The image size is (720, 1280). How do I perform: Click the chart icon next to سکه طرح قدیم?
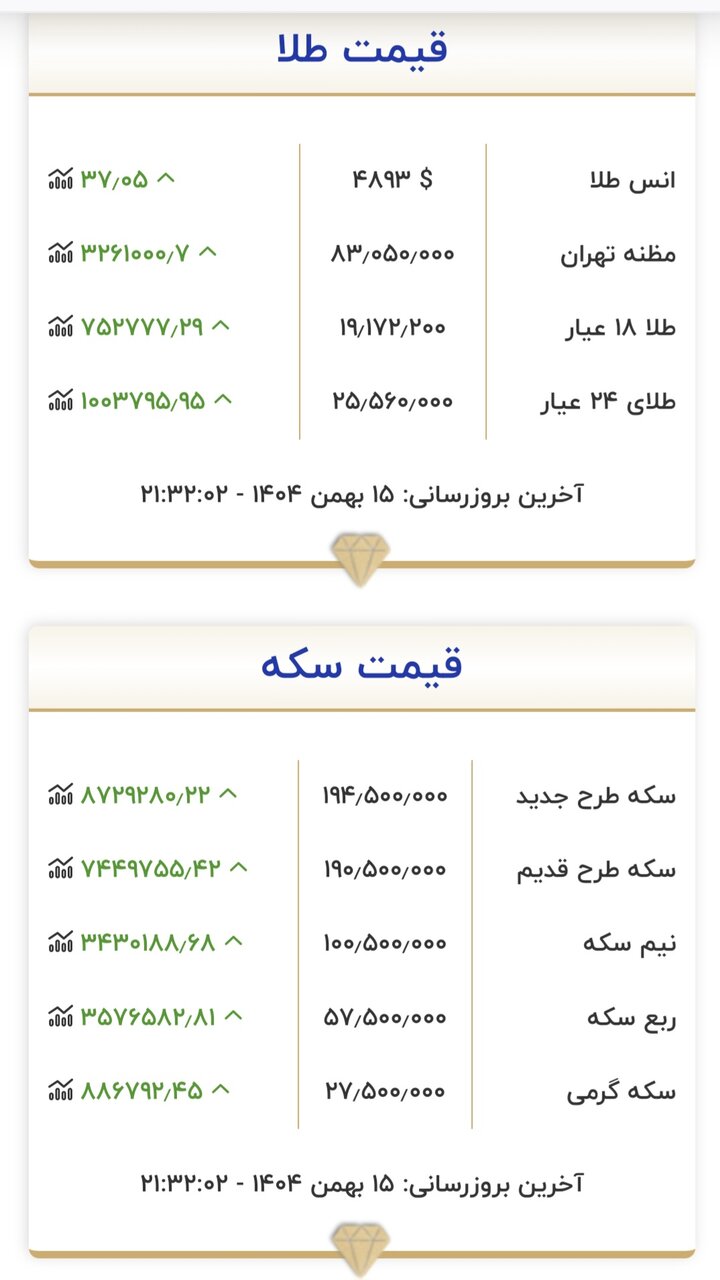60,868
